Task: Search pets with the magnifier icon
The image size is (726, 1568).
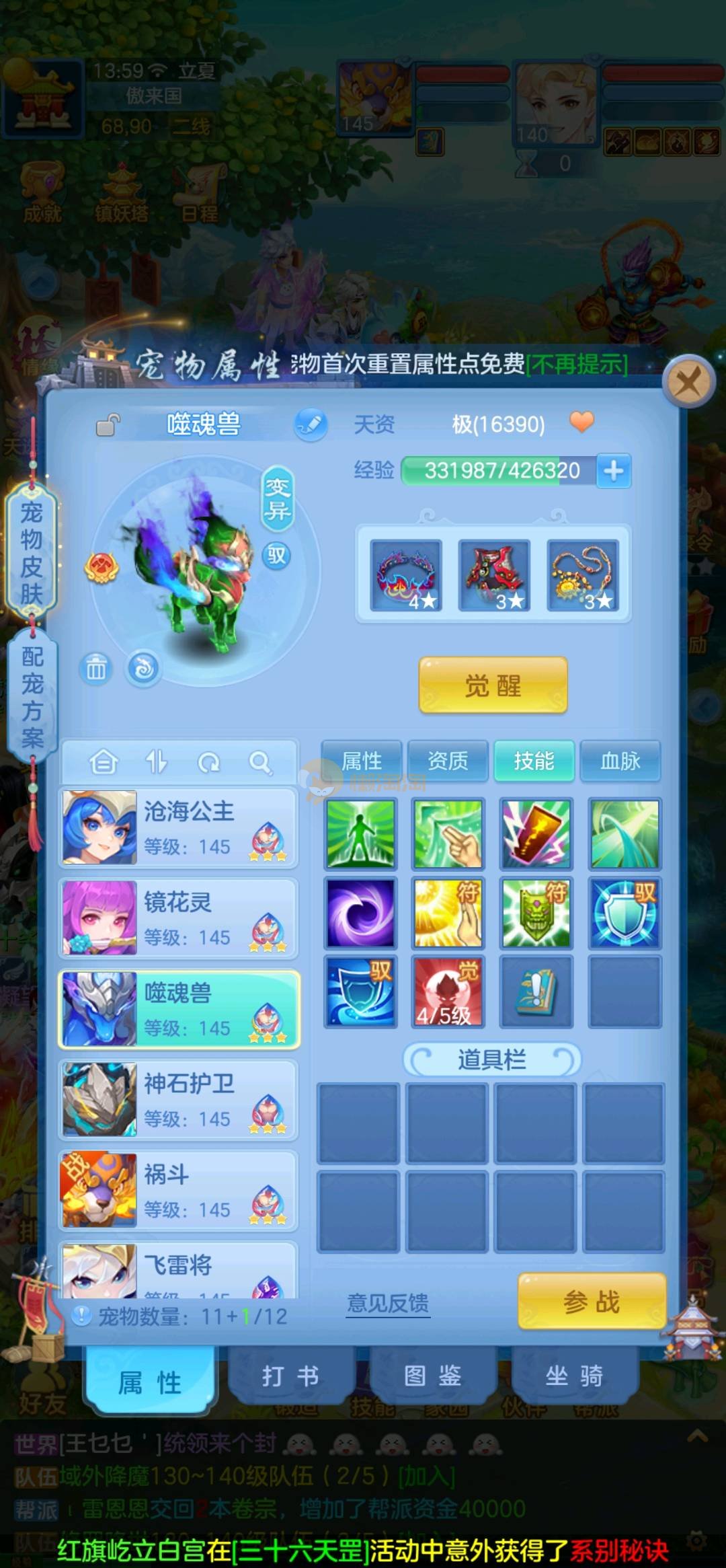Action: [x=259, y=762]
